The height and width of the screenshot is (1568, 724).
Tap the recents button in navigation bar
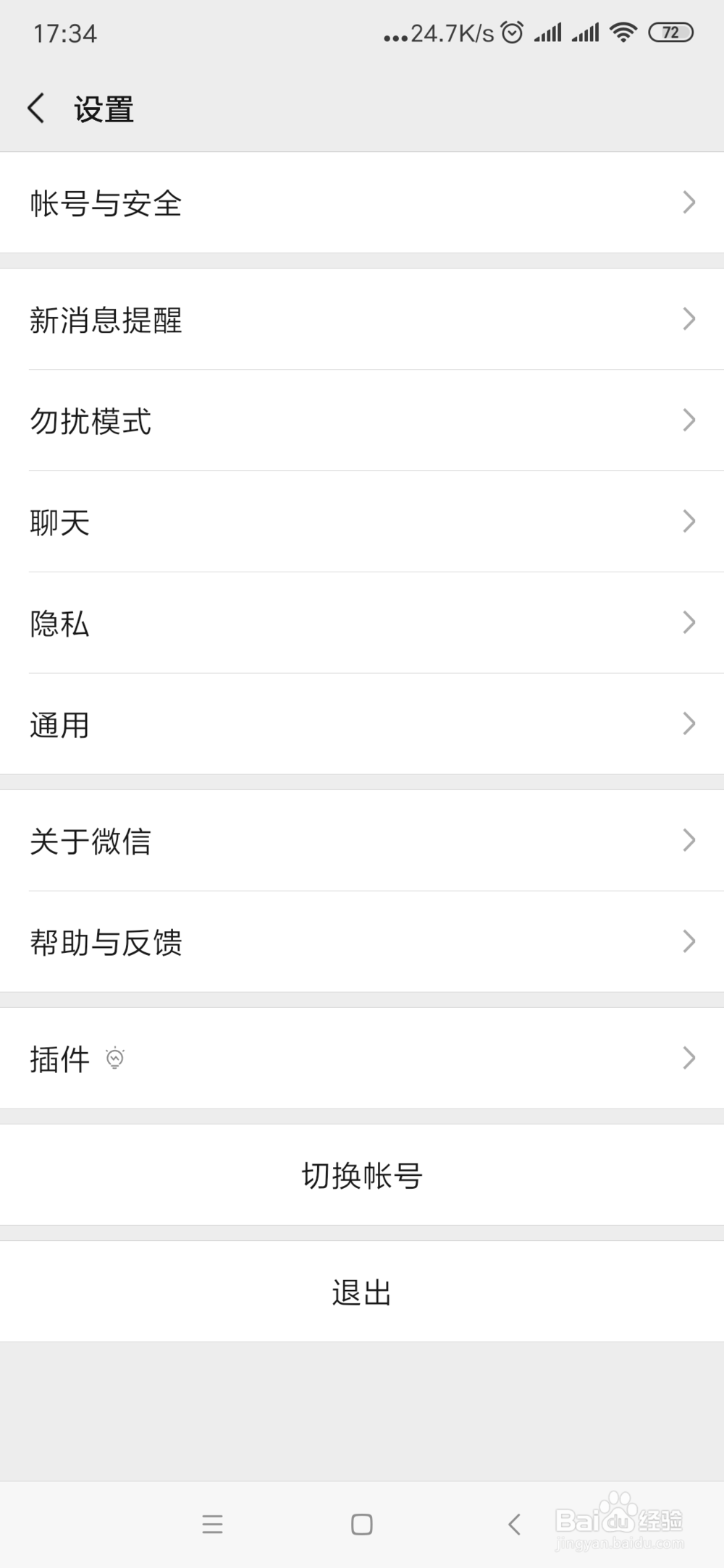(x=212, y=1525)
